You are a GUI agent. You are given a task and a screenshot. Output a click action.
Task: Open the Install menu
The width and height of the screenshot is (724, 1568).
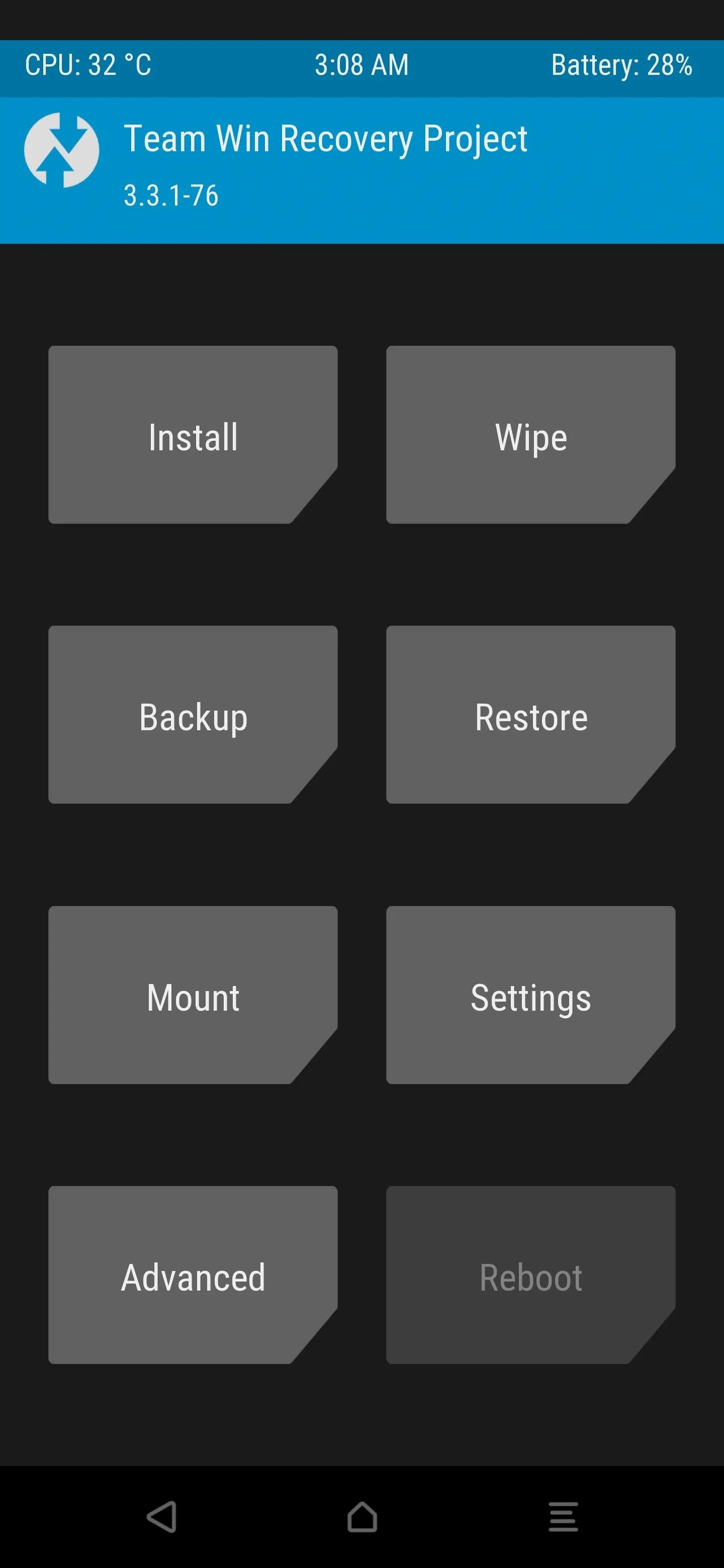point(193,435)
